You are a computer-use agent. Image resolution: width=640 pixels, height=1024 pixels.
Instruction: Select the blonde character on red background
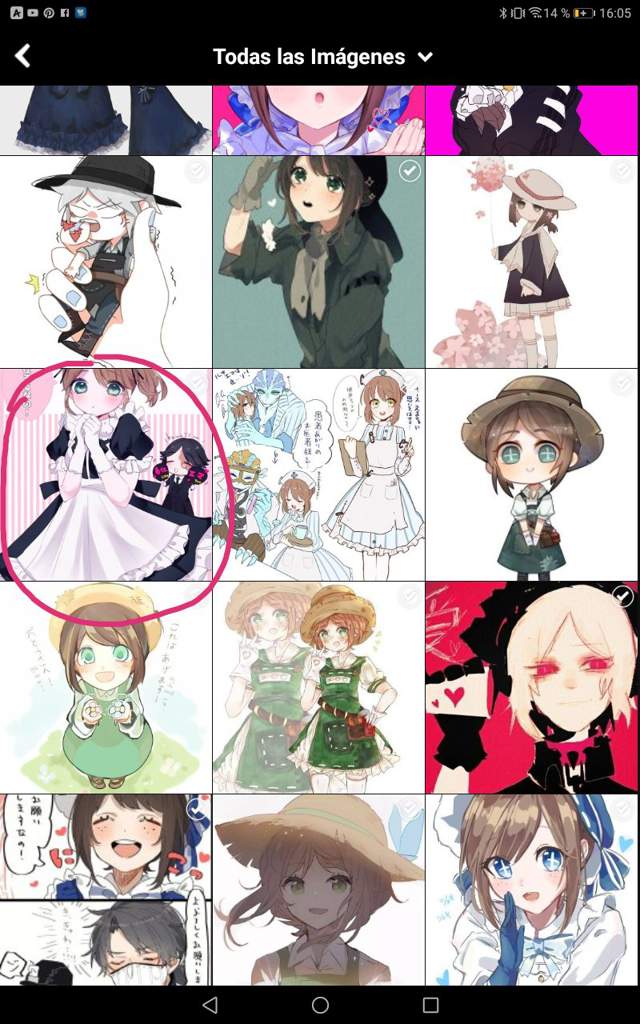[x=532, y=688]
